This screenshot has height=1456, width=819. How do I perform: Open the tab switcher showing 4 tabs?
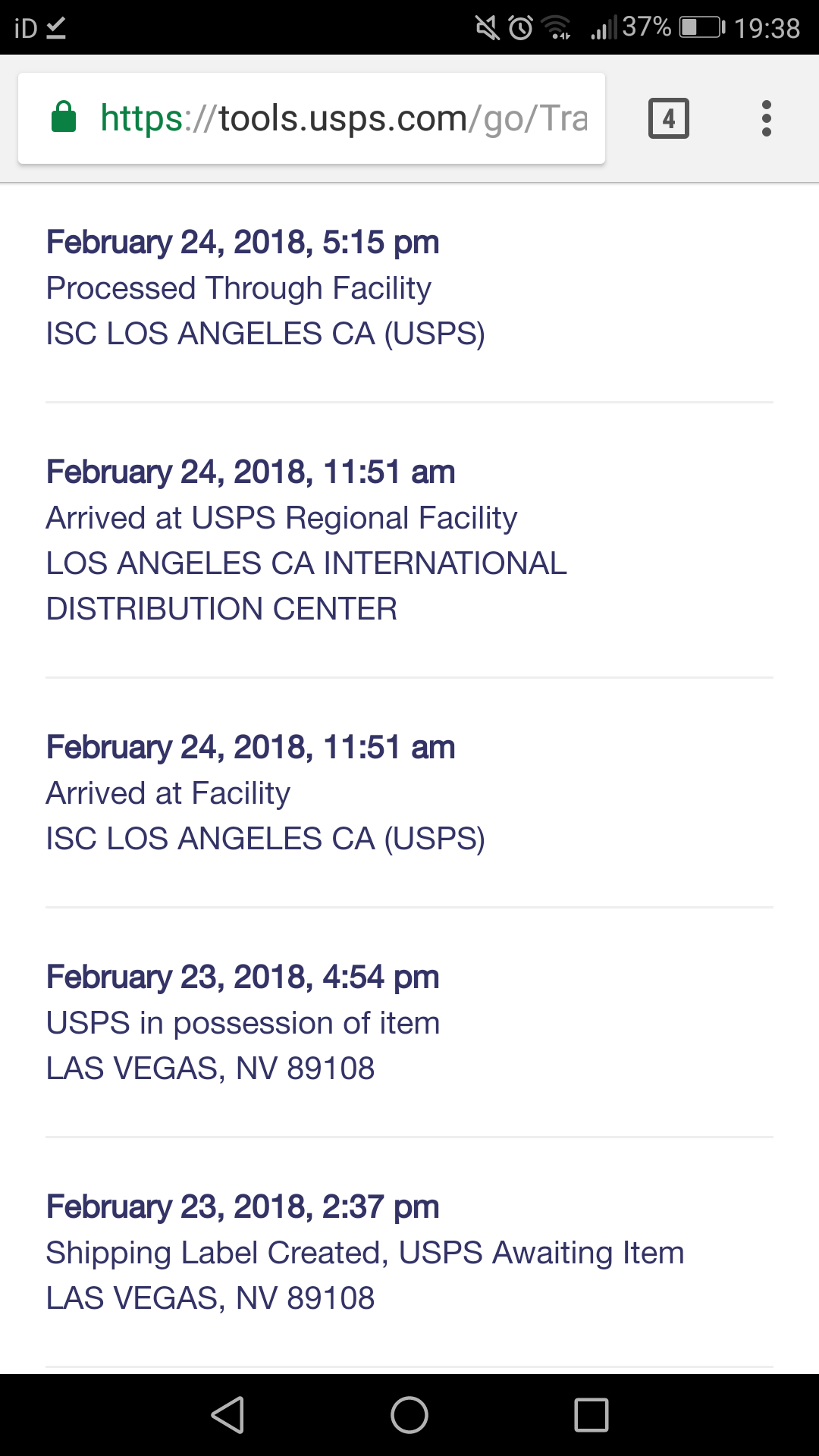669,118
